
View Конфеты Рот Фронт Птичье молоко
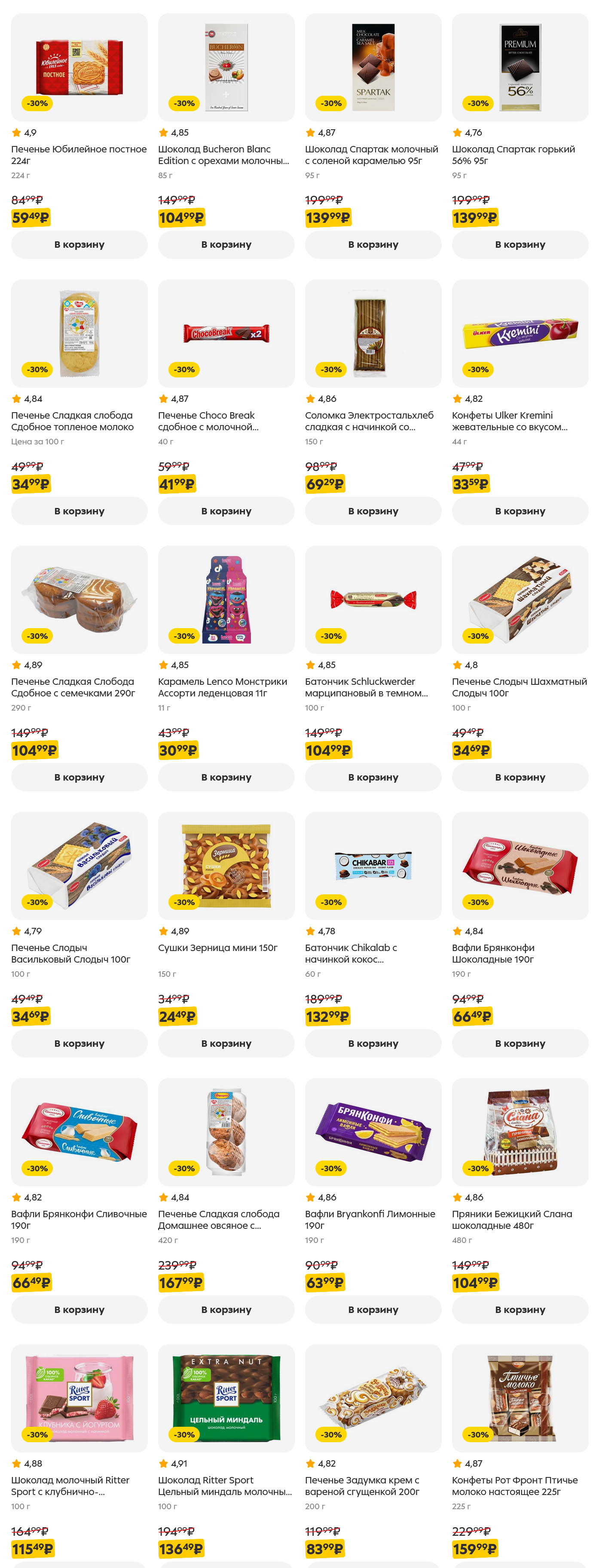click(x=520, y=1398)
